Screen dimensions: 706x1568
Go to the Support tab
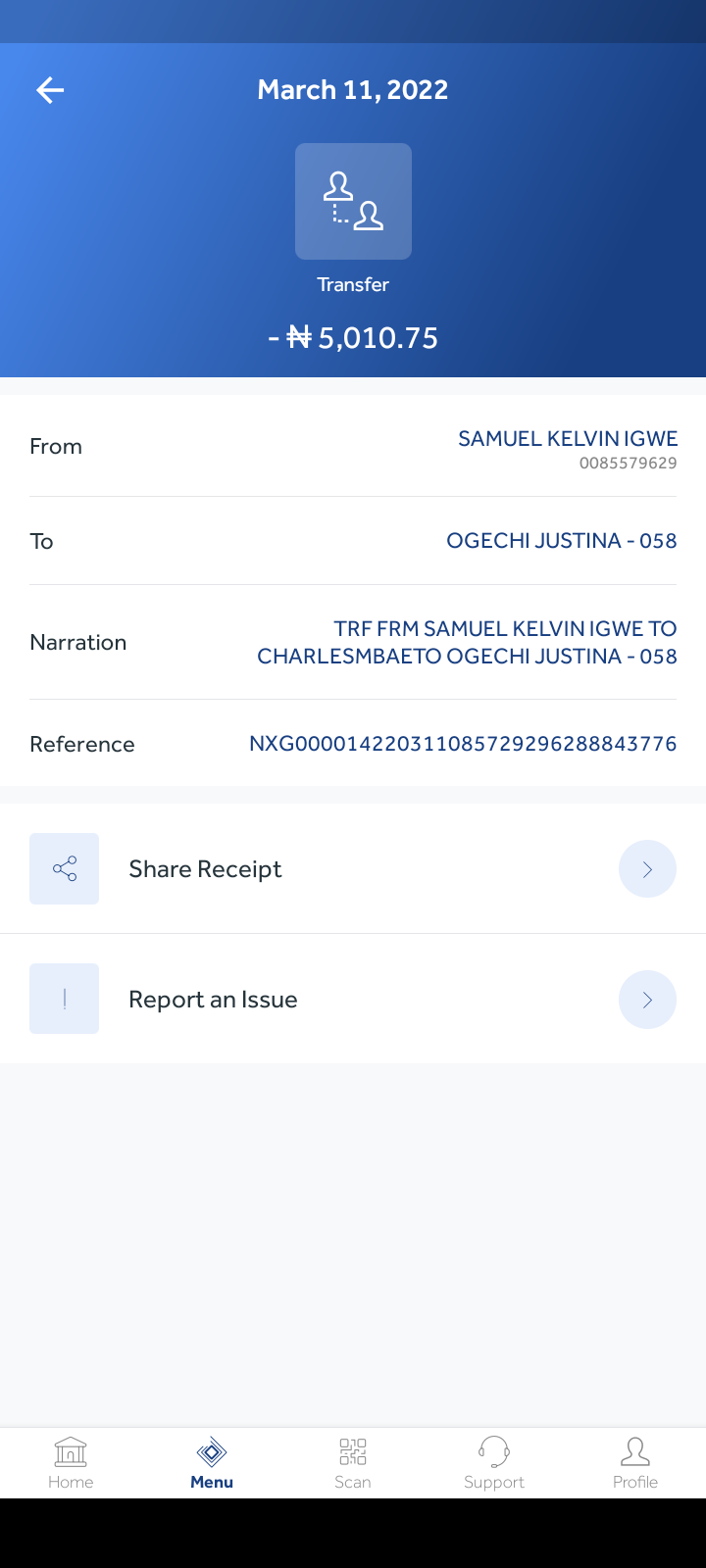pyautogui.click(x=494, y=1463)
